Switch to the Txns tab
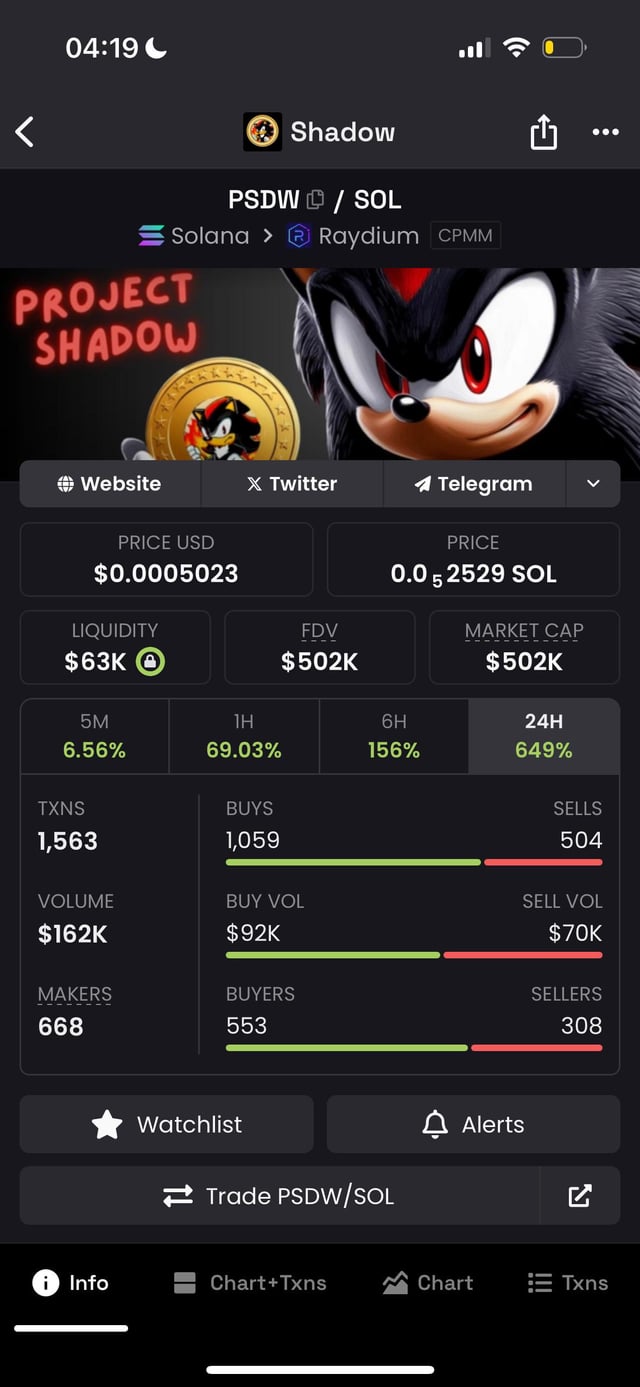Image resolution: width=640 pixels, height=1387 pixels. click(567, 1283)
